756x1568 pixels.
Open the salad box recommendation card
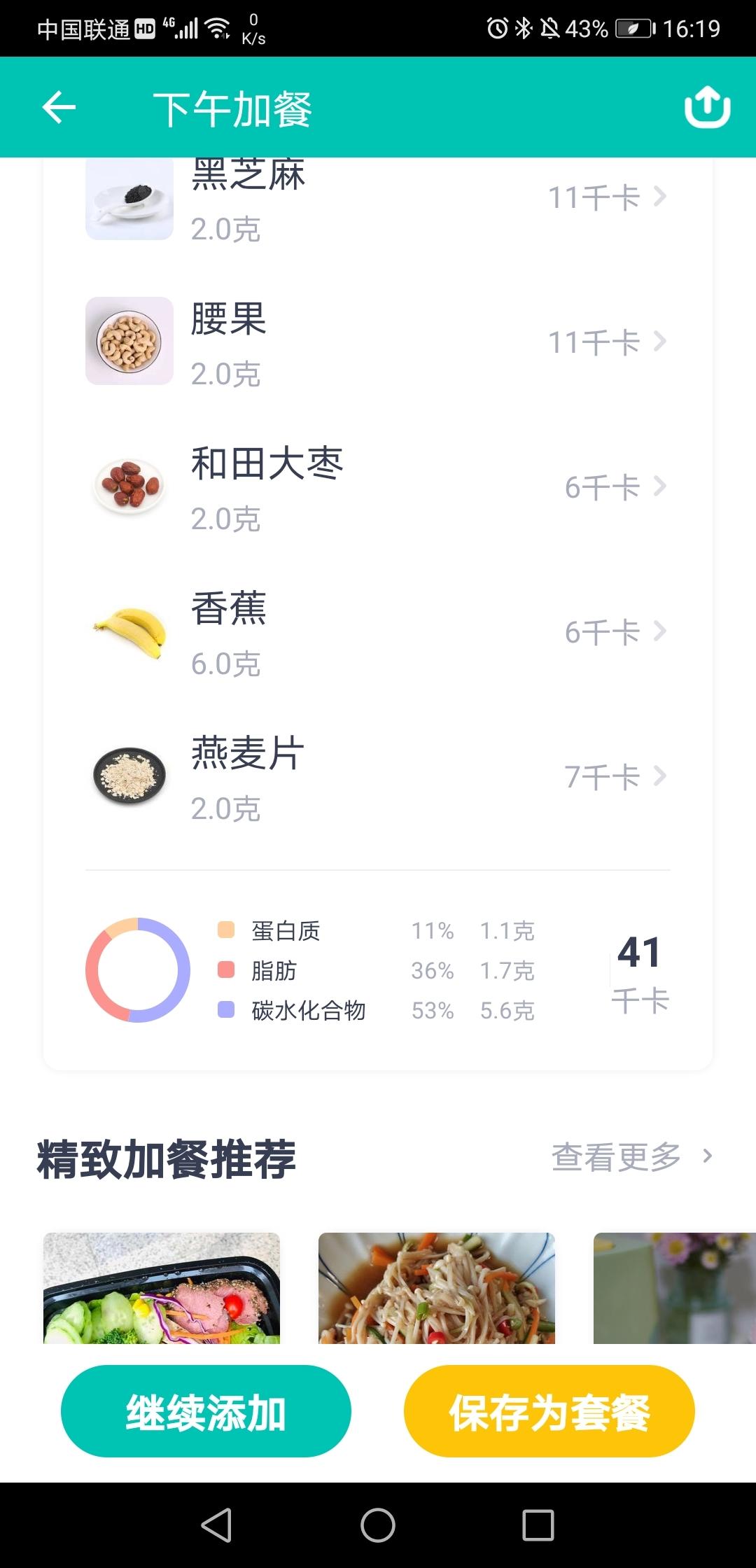click(x=162, y=1288)
